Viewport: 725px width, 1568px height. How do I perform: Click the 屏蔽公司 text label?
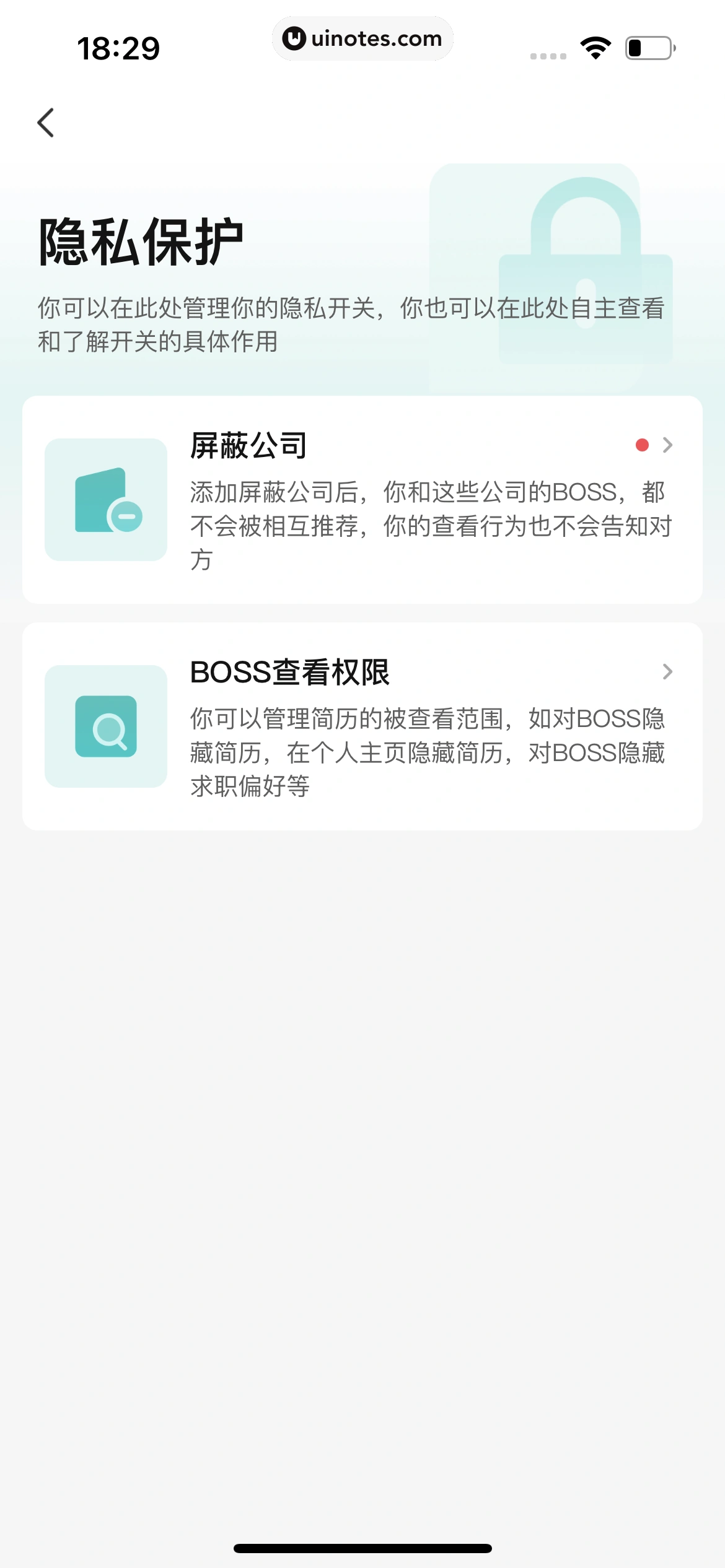249,445
